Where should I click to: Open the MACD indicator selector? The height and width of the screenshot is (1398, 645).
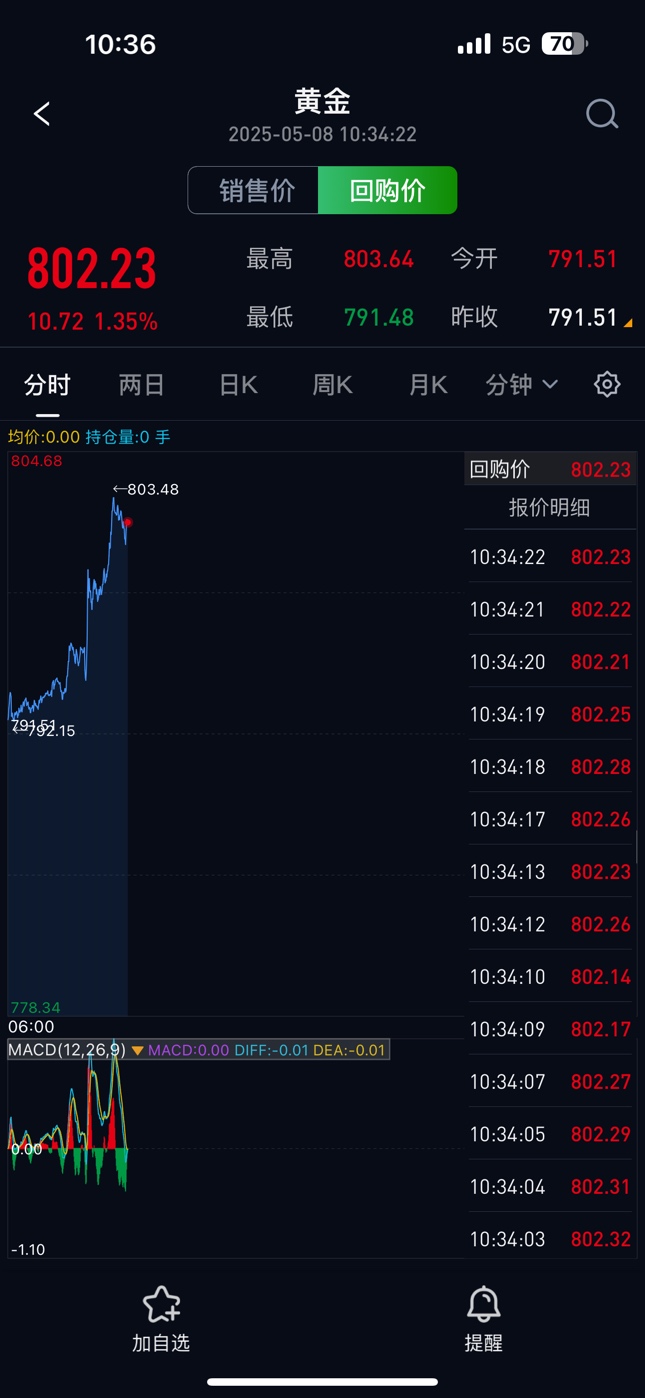point(138,1050)
